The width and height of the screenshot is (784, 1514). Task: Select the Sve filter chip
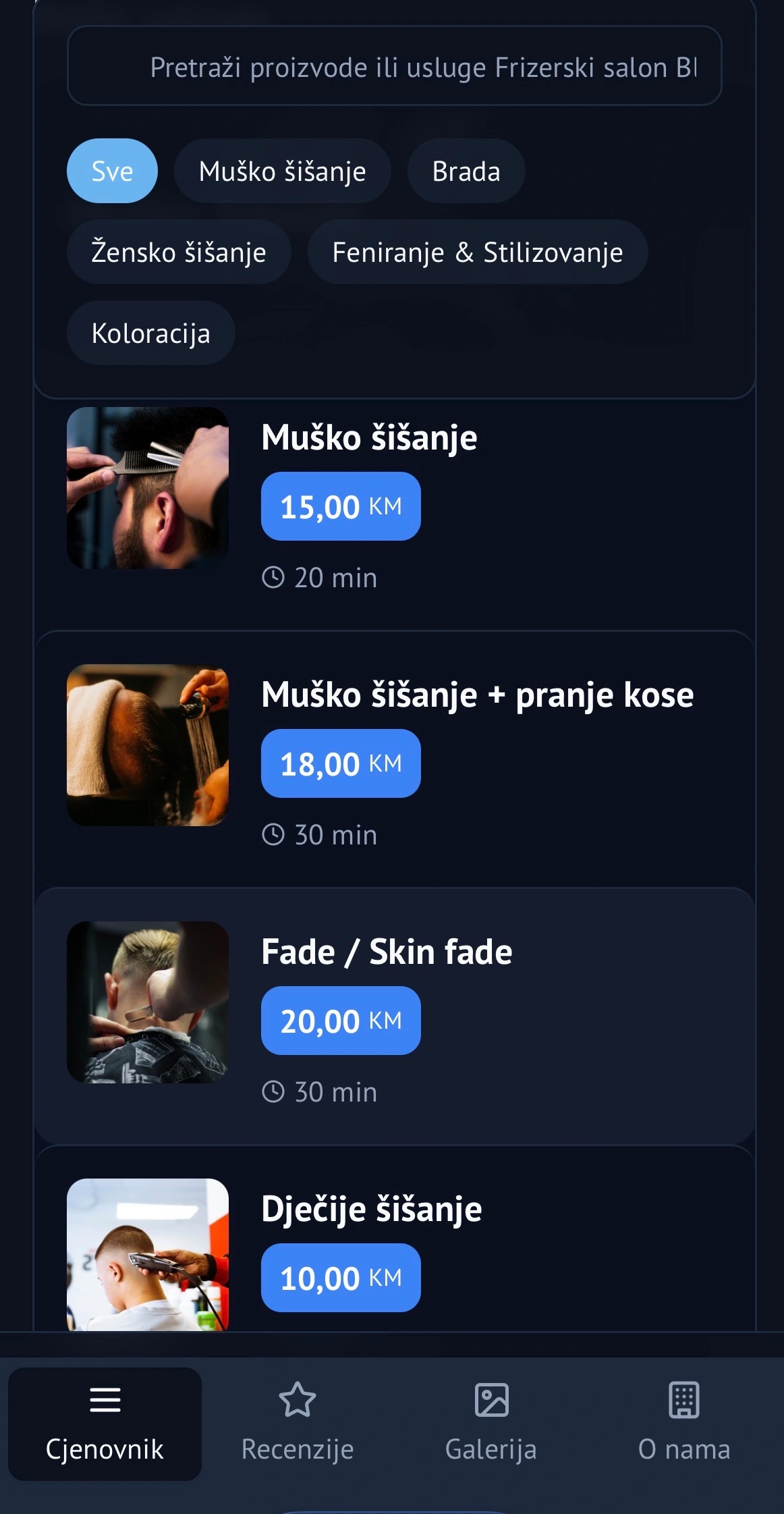click(x=112, y=171)
